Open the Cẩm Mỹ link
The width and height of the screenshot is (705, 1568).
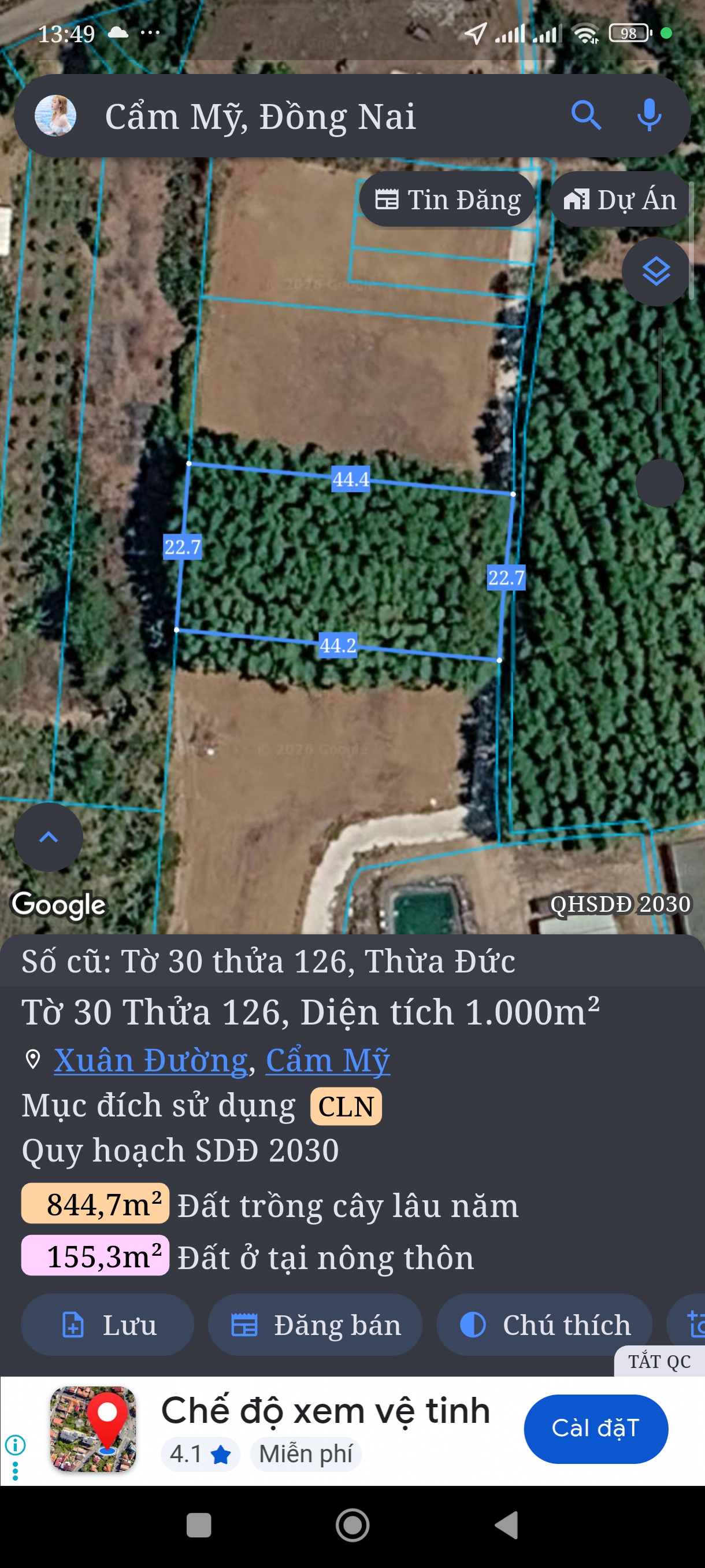(x=328, y=1060)
